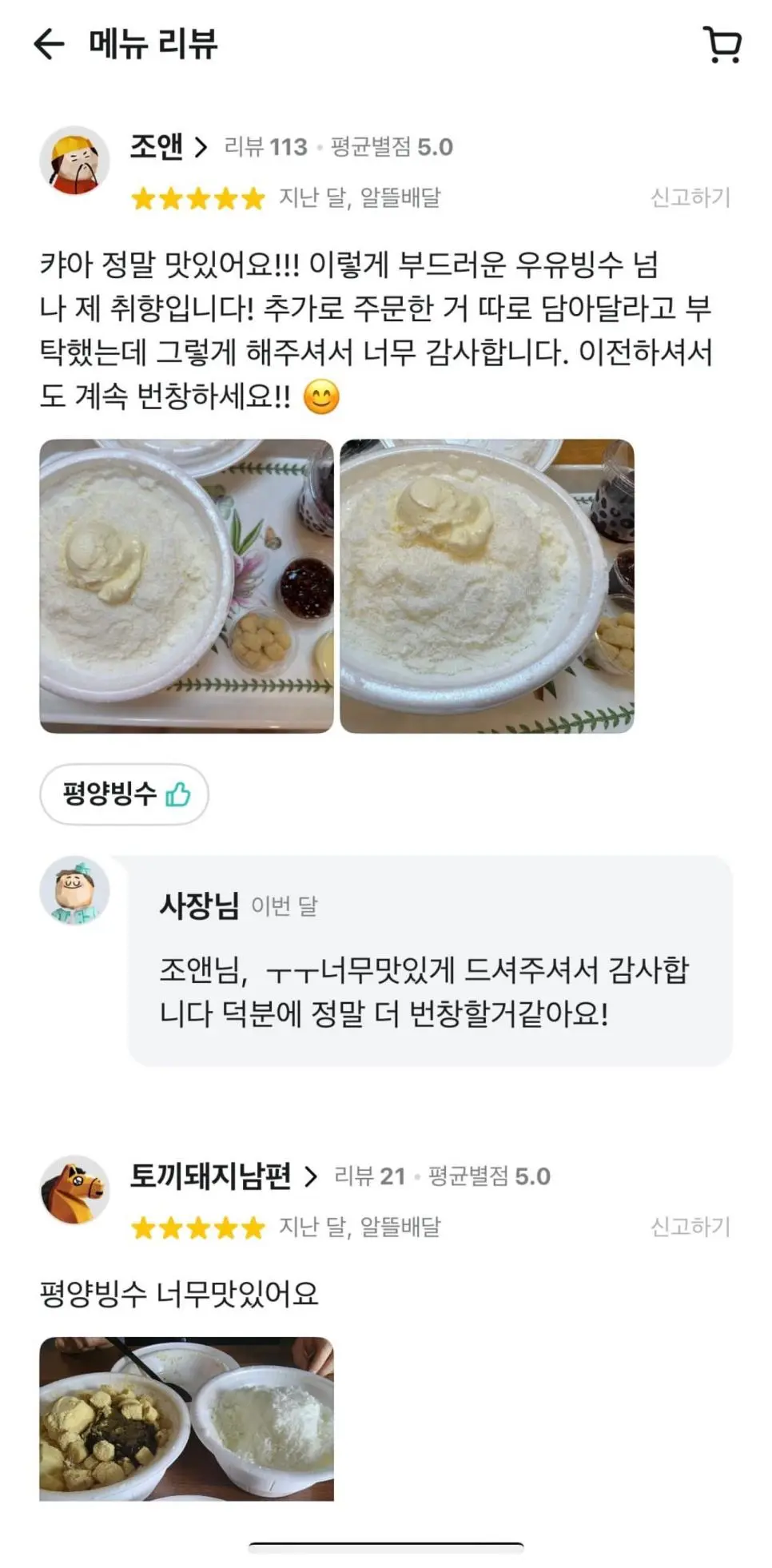Go back from the 메뉴 리뷰 page
Screen dimensions: 772x1568
coord(49,44)
